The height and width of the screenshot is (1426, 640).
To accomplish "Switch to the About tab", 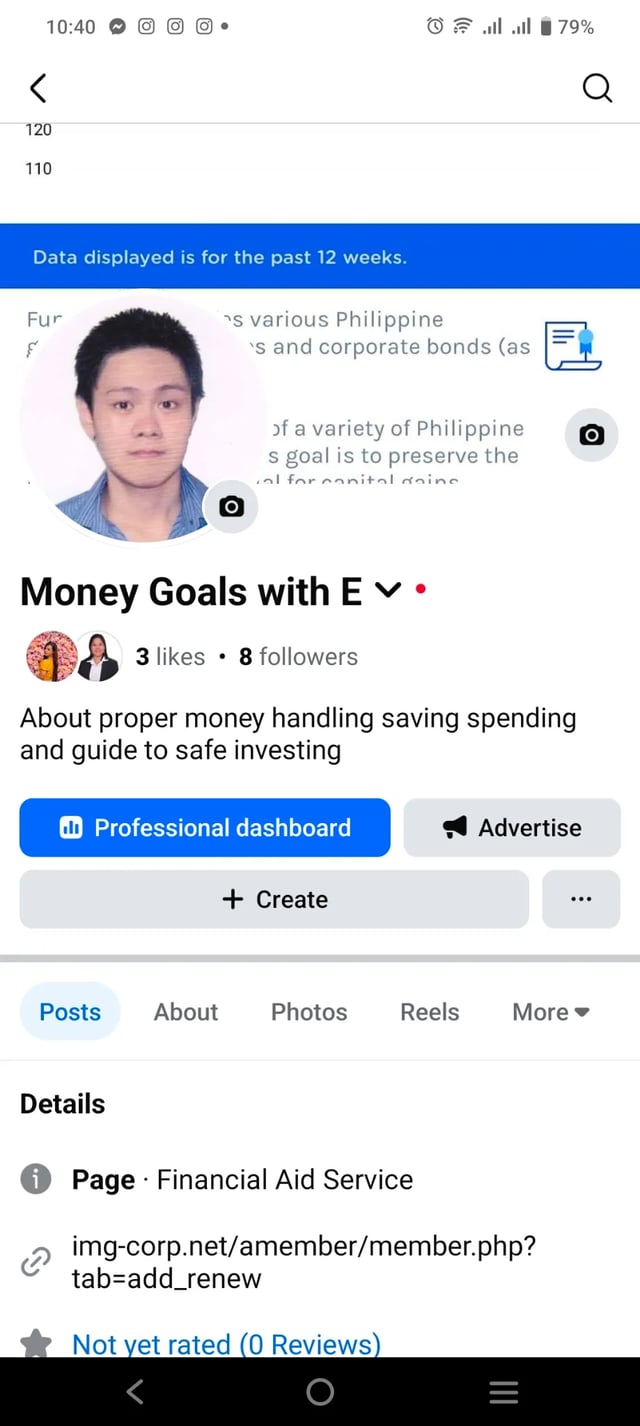I will click(x=186, y=1012).
